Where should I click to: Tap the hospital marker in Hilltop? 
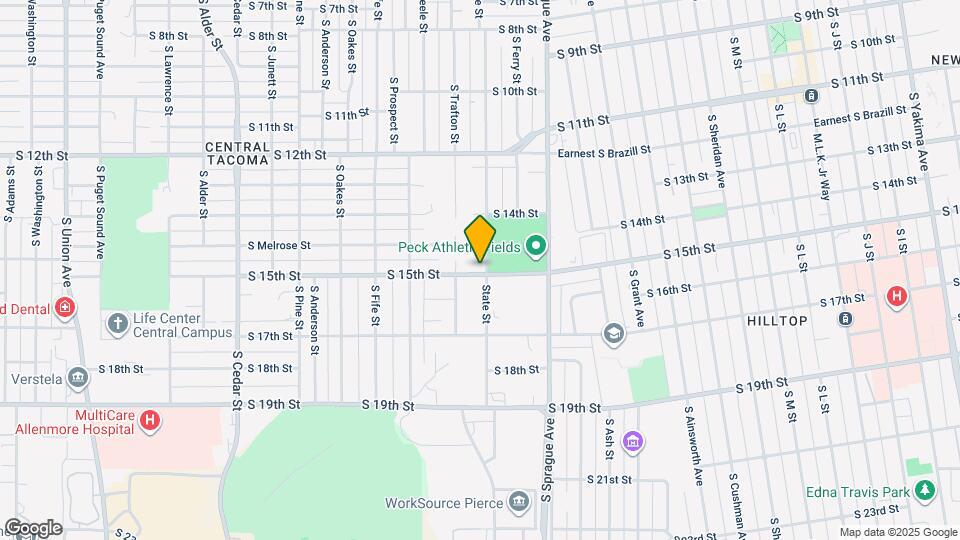(896, 297)
